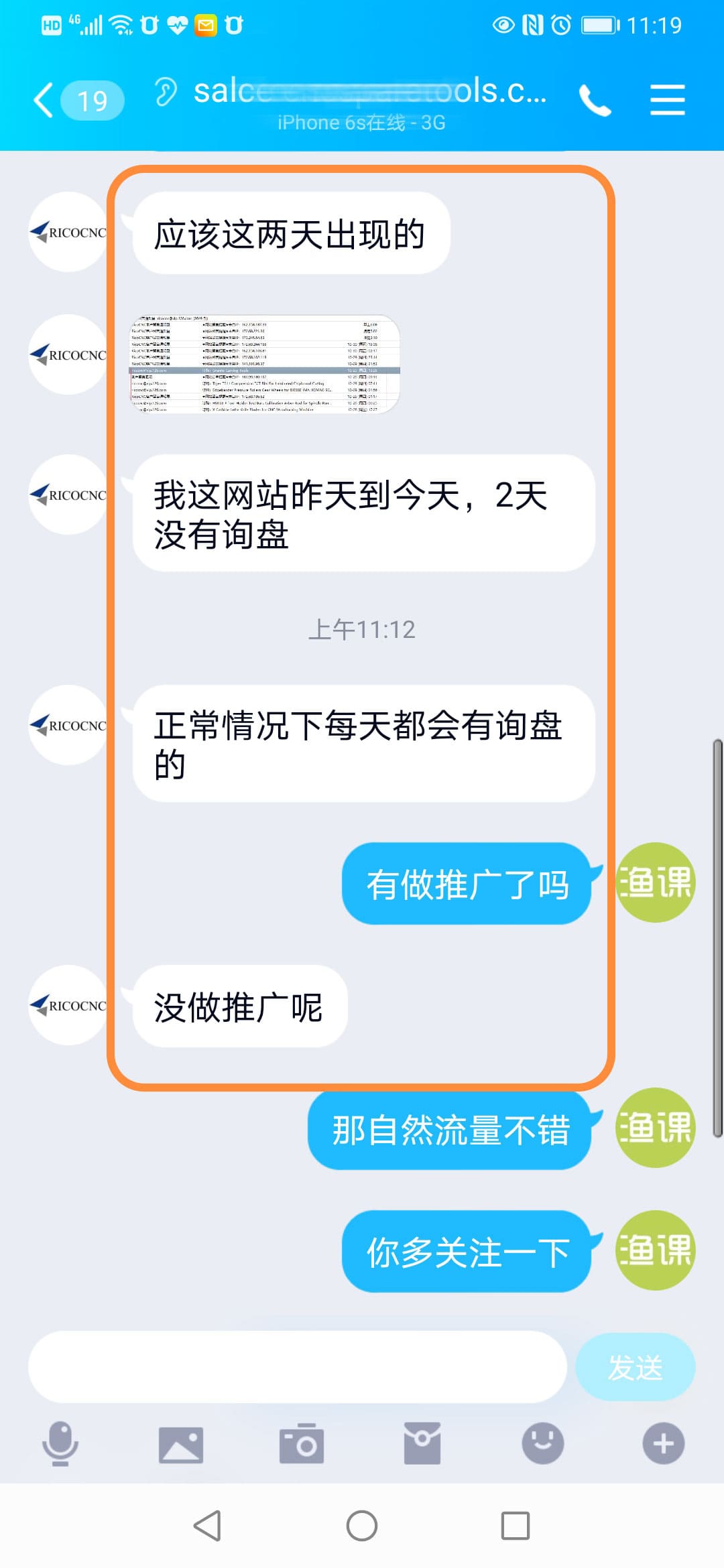Tap the message text input field

click(x=298, y=1367)
